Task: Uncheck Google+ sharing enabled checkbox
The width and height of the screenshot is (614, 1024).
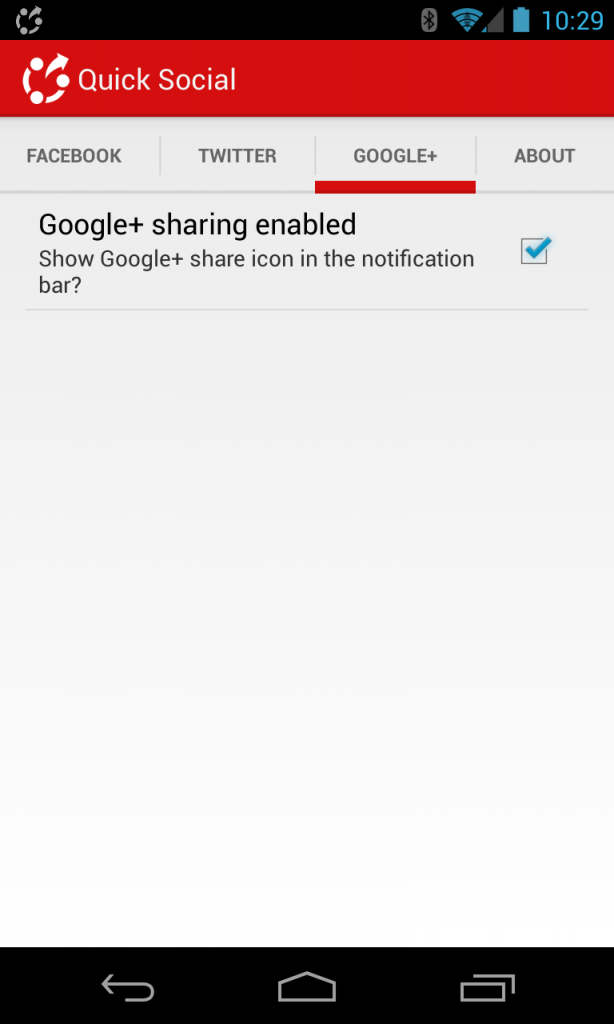Action: point(535,251)
